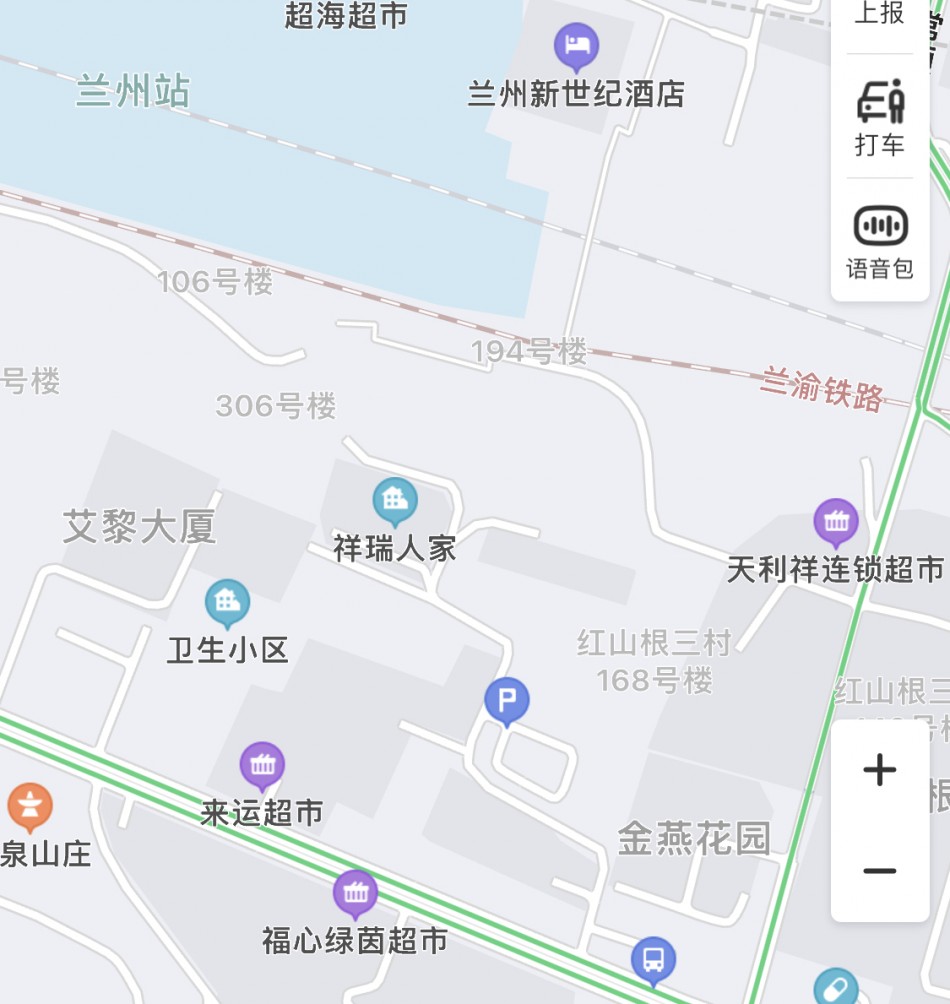This screenshot has height=1004, width=950.
Task: Select the 卫生小区 residence marker
Action: tap(227, 602)
